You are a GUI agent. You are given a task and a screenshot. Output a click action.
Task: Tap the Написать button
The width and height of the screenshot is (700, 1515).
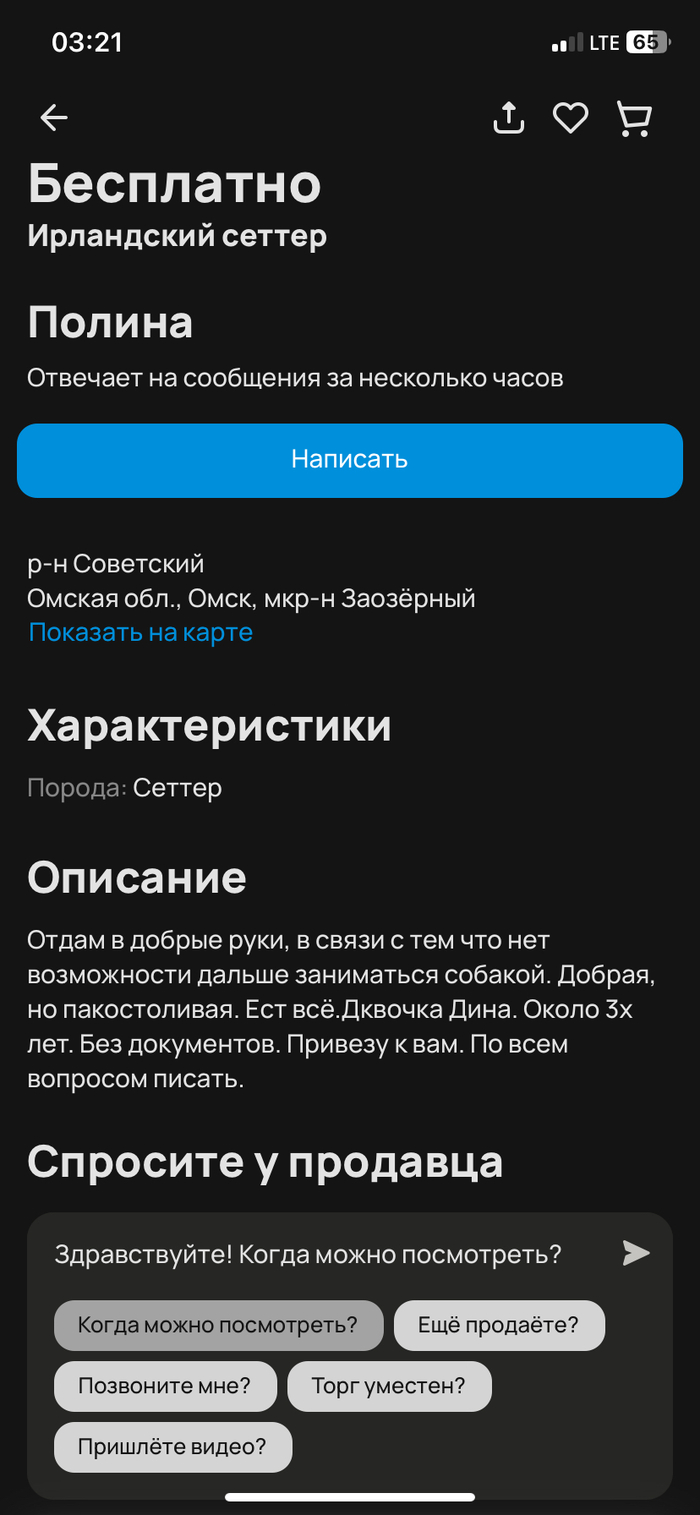350,460
